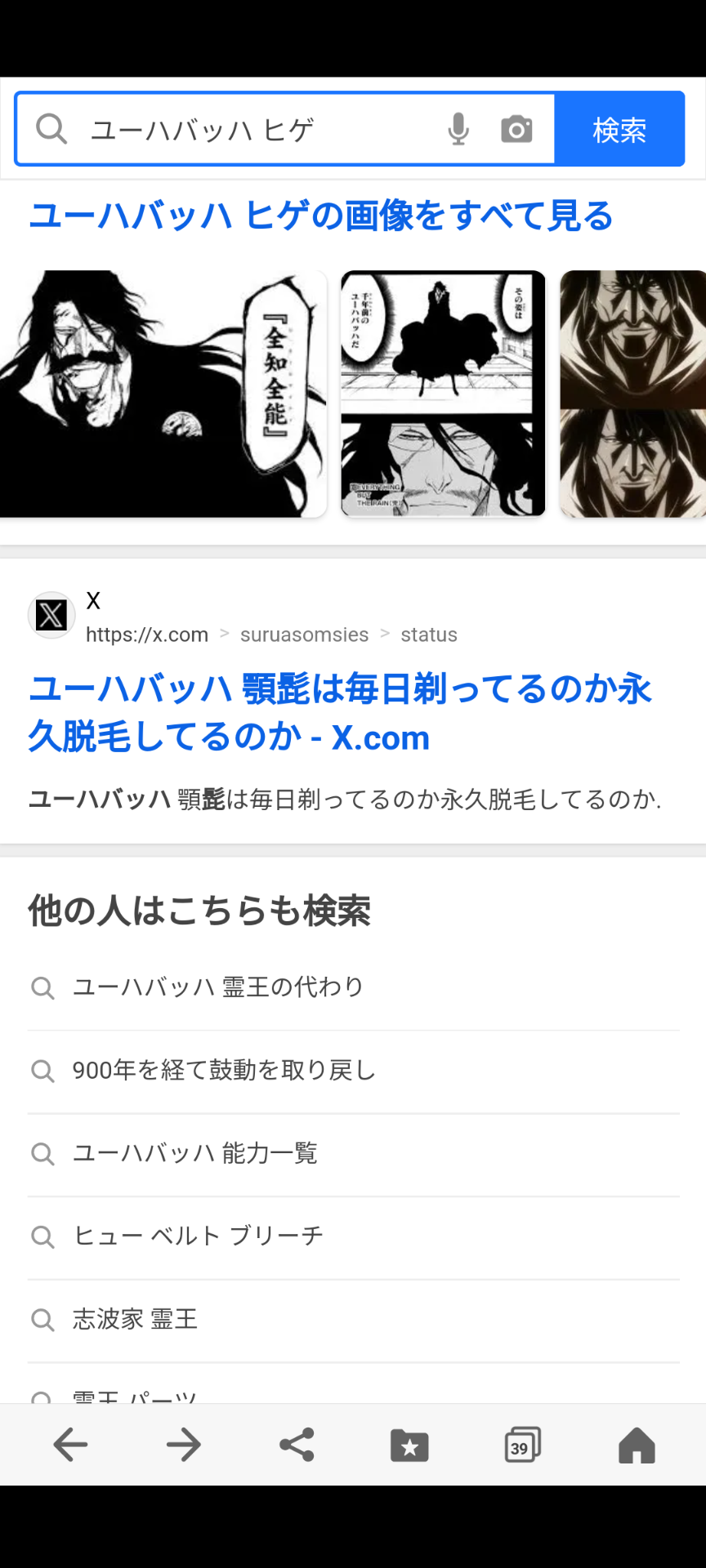Choose suggestion ユーハバッハ 能力一覧
Image resolution: width=706 pixels, height=1568 pixels.
point(353,1154)
